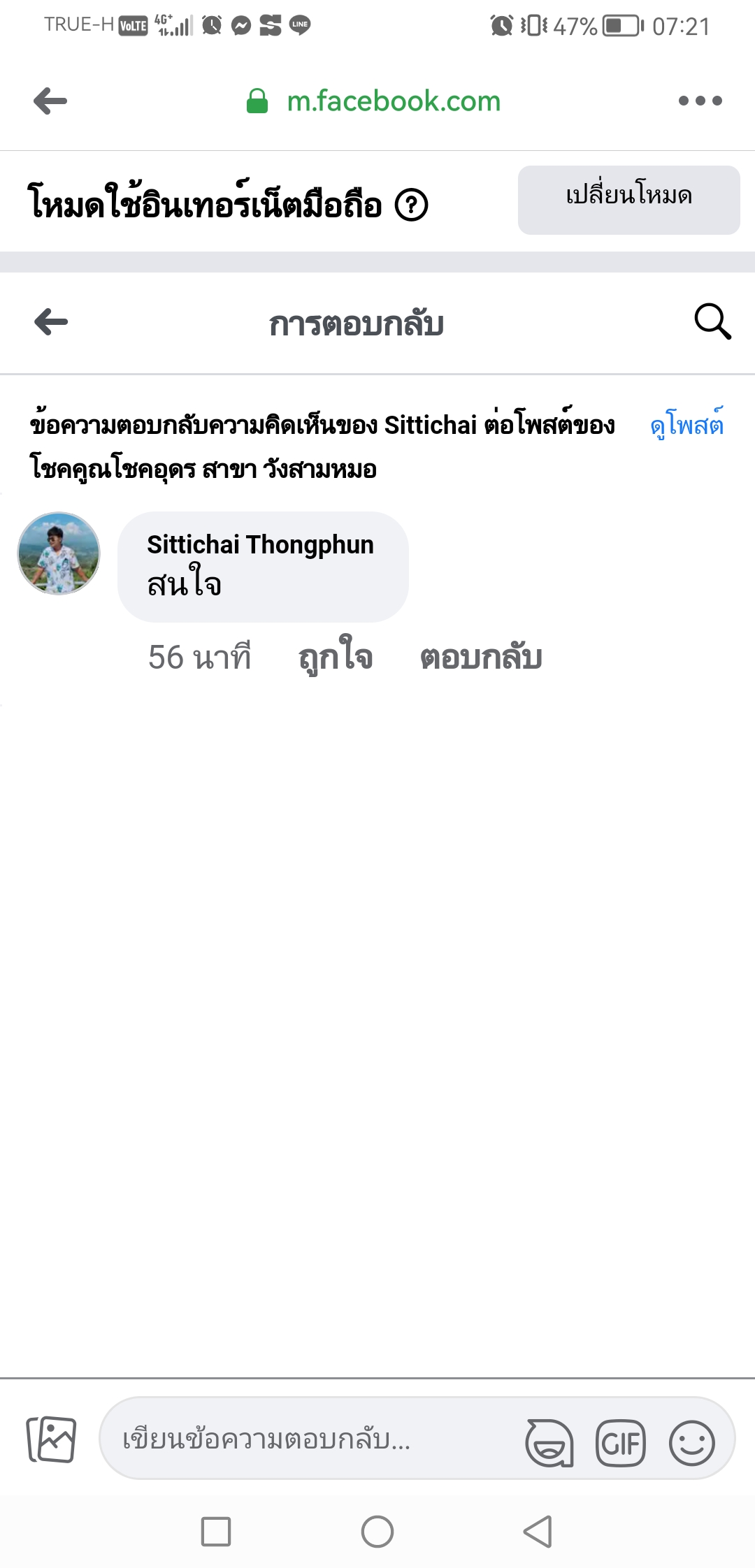Go back using the browser back arrow
Viewport: 755px width, 1568px height.
tap(50, 101)
